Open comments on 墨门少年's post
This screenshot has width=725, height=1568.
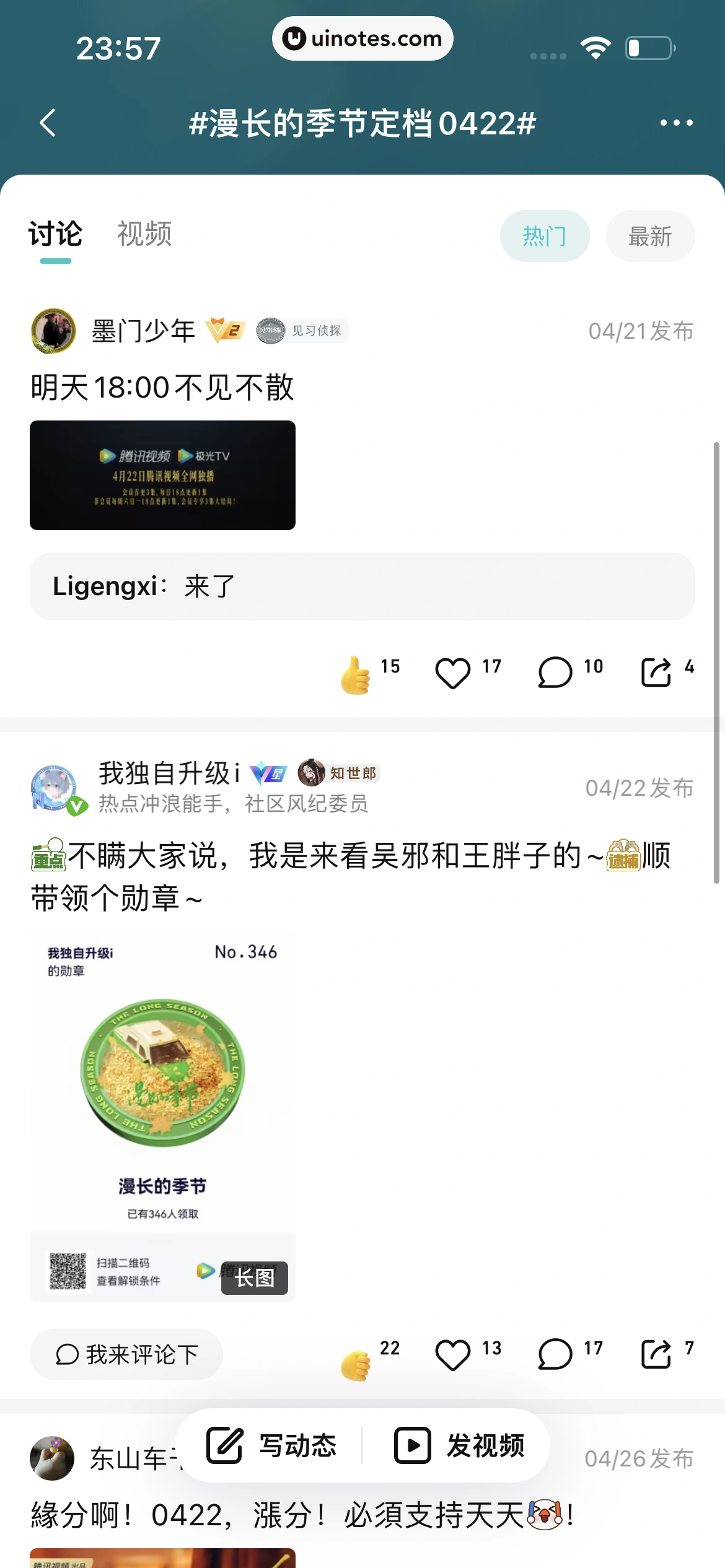[x=555, y=673]
